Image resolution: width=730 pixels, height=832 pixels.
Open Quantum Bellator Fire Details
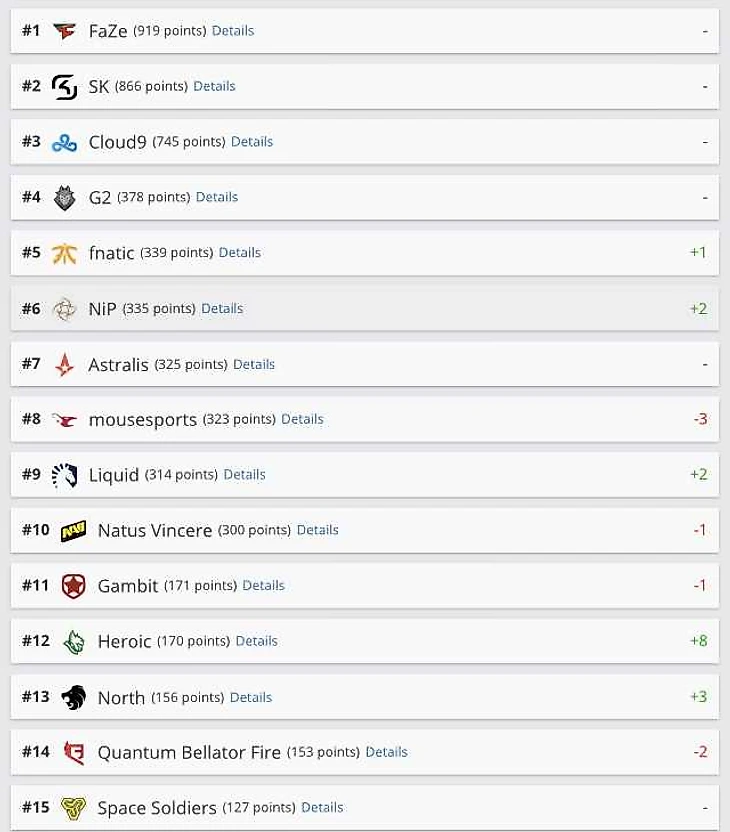(x=387, y=752)
